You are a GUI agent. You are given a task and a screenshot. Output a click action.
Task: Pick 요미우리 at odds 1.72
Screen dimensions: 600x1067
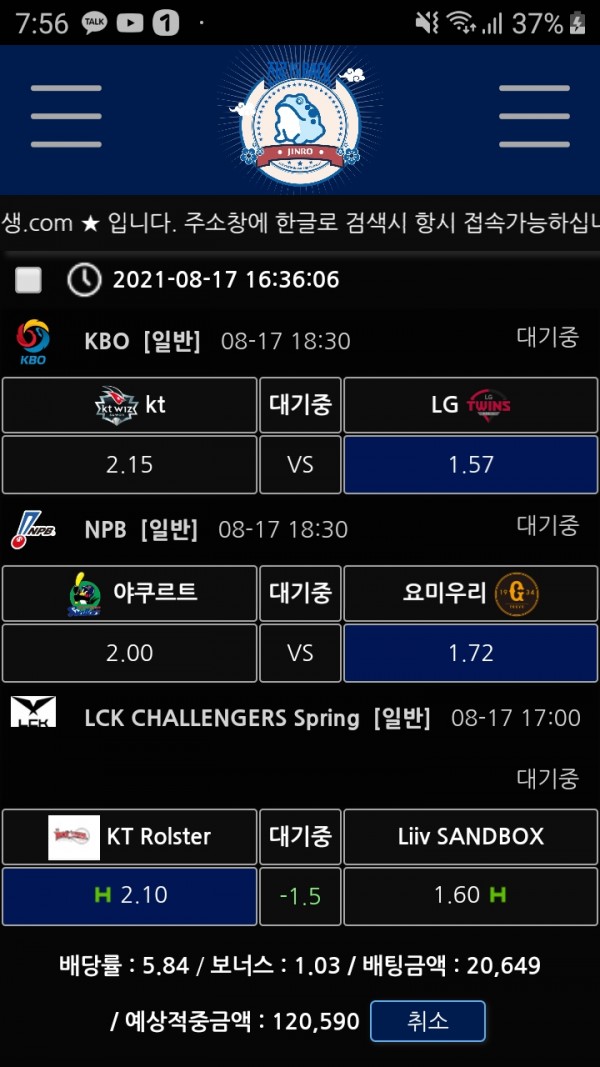471,653
